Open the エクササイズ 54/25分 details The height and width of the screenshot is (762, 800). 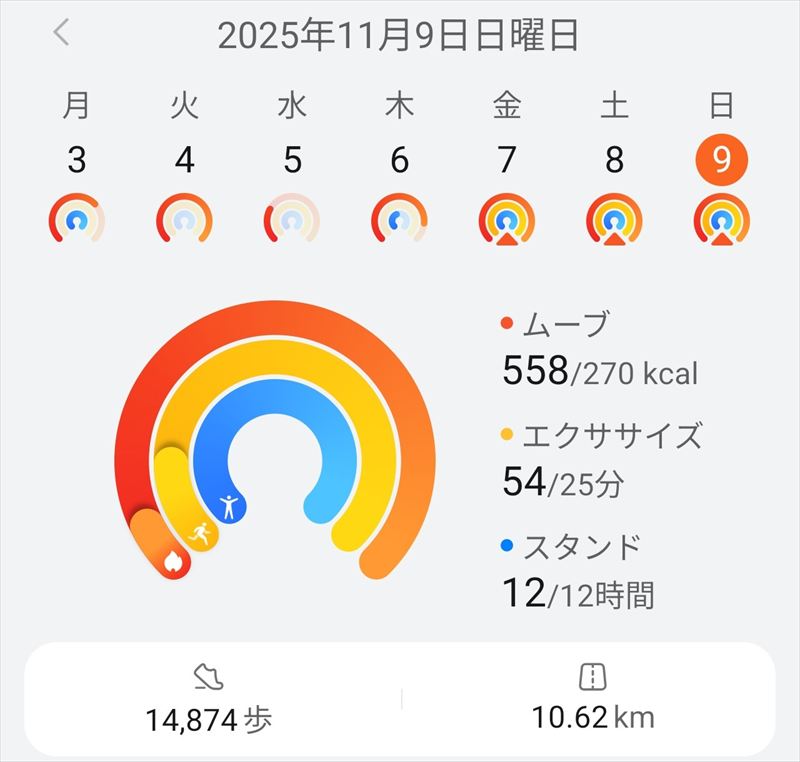[x=600, y=460]
